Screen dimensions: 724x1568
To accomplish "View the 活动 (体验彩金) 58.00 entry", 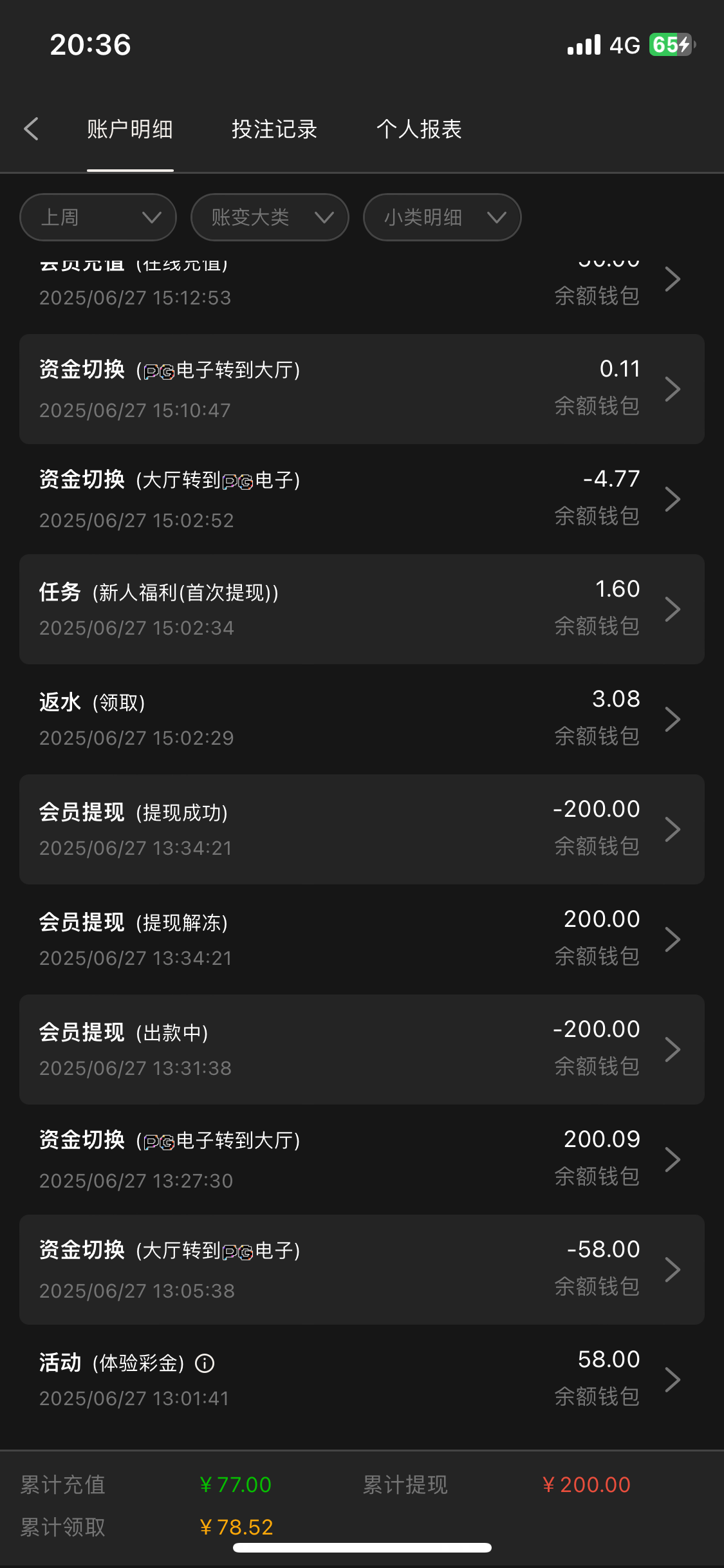I will (x=362, y=1379).
